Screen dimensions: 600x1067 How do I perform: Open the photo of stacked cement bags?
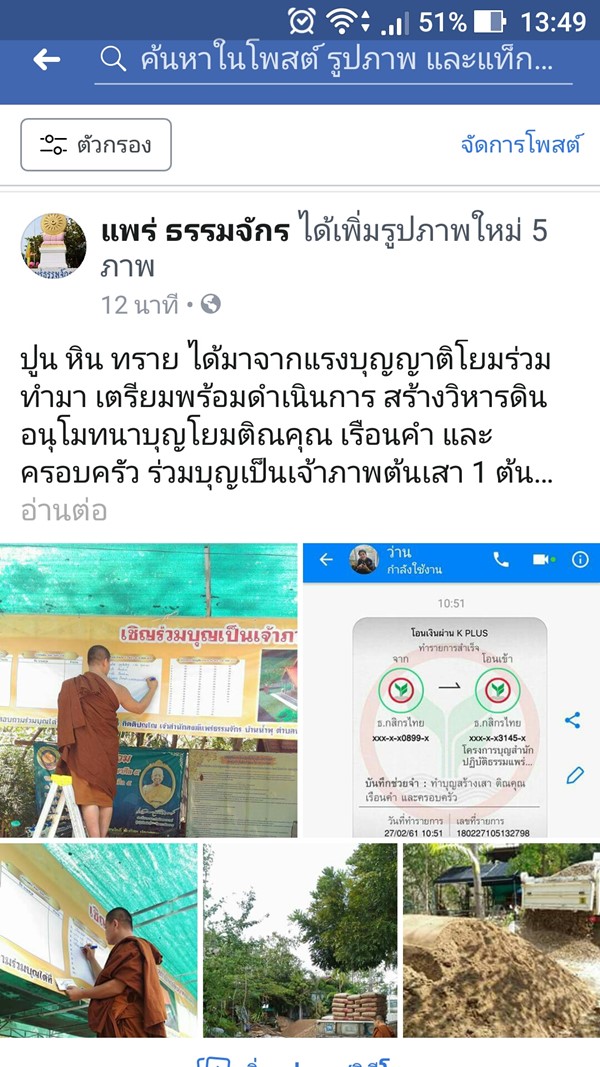300,940
